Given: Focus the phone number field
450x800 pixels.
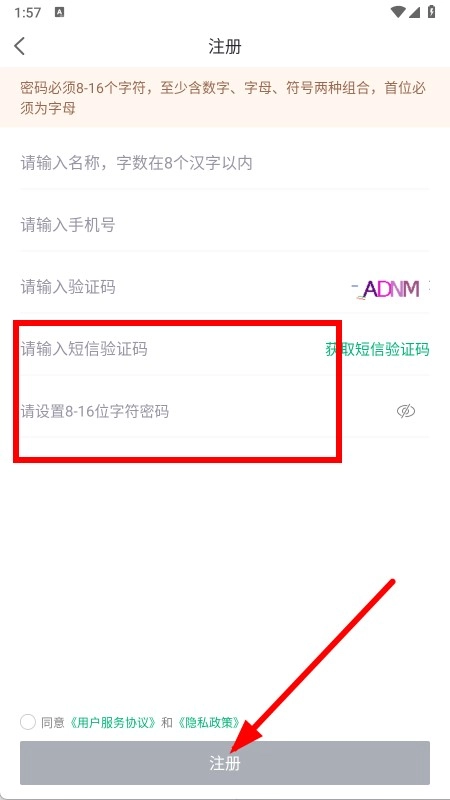Looking at the screenshot, I should coord(224,225).
